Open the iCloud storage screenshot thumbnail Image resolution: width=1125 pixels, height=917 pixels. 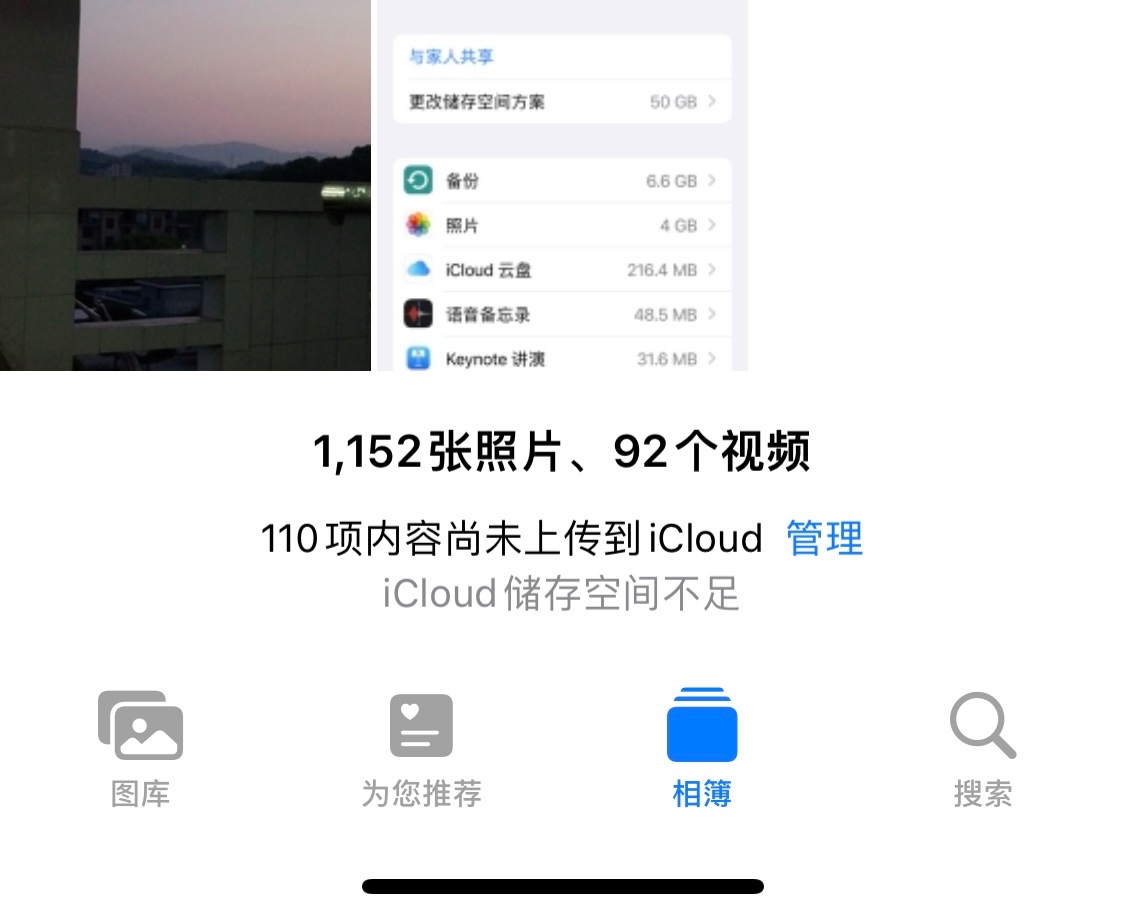561,185
